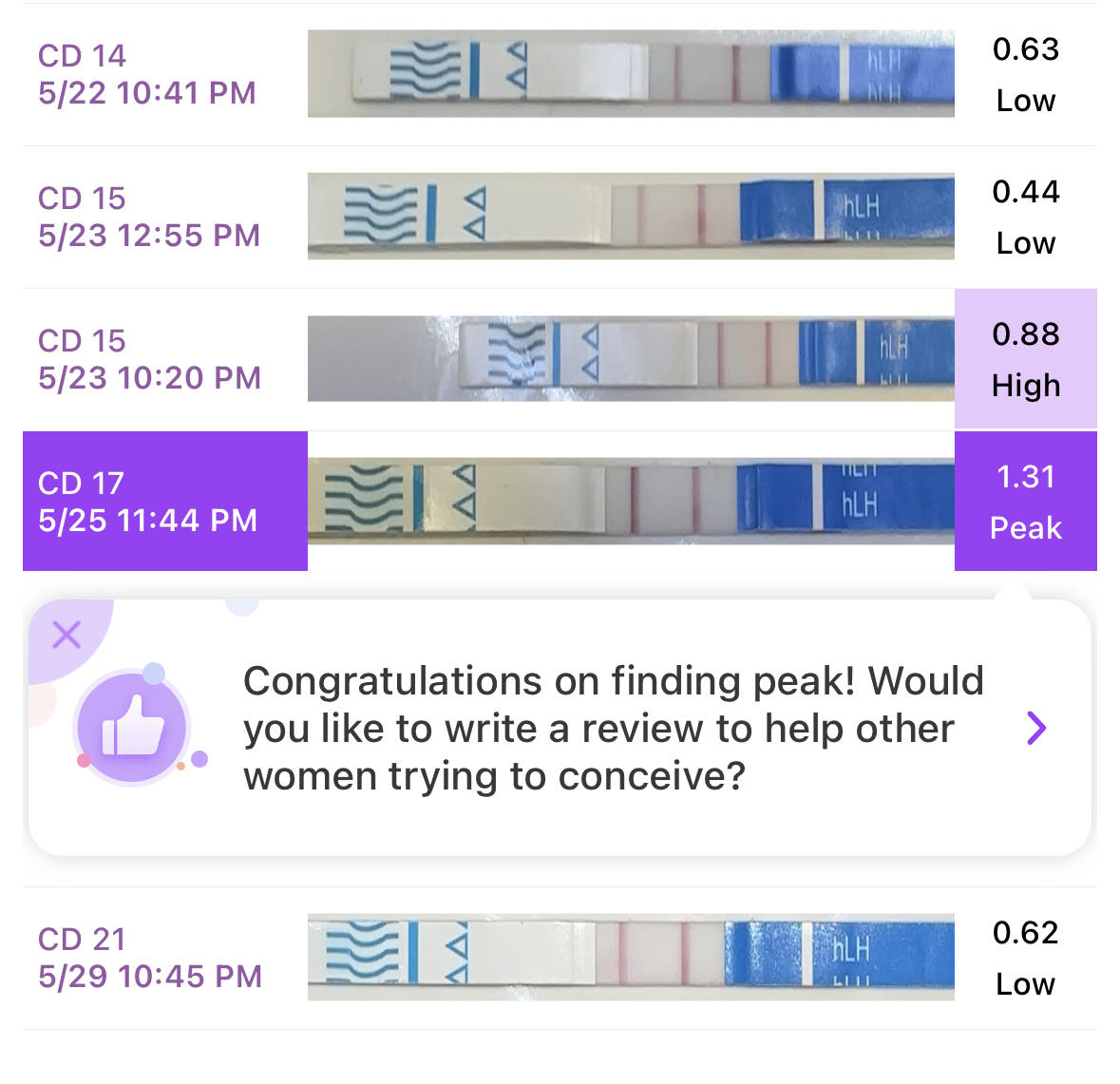Open the CD 15 5/23 10:20 PM High entry
The width and height of the screenshot is (1120, 1084).
[149, 359]
